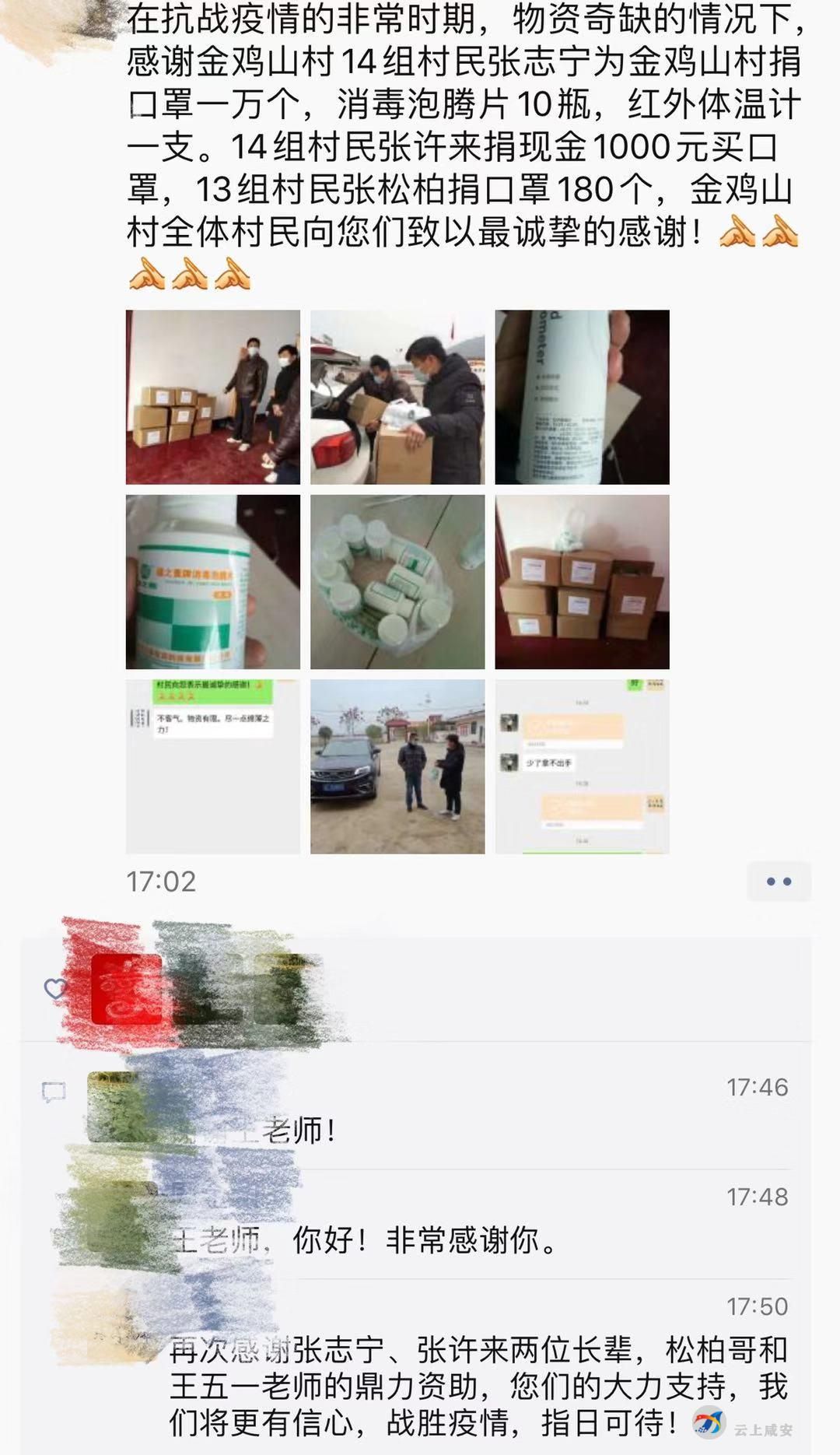Open the two-dot like and comment menu

click(779, 882)
